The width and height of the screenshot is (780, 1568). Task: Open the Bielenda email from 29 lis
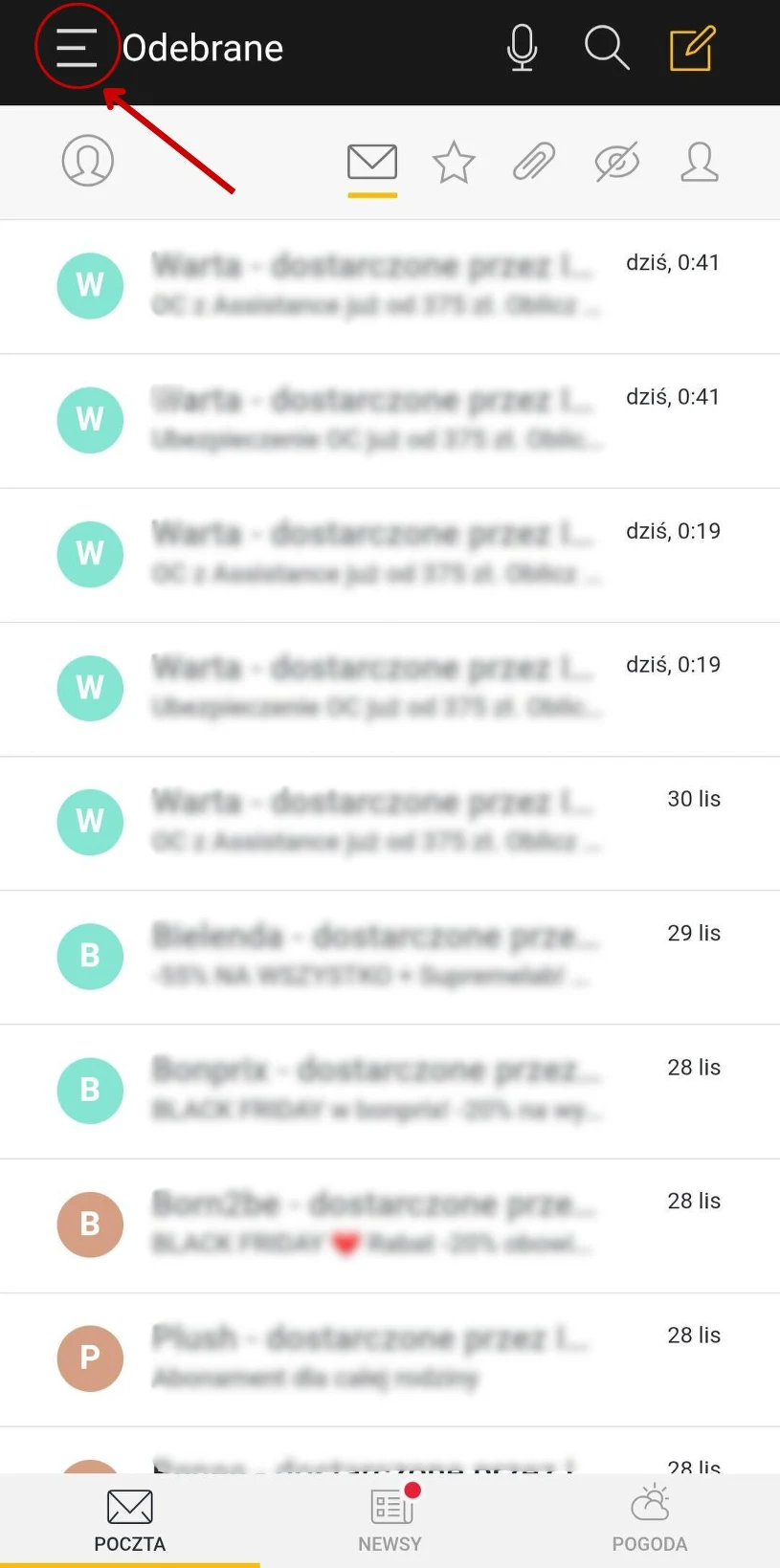[x=383, y=957]
